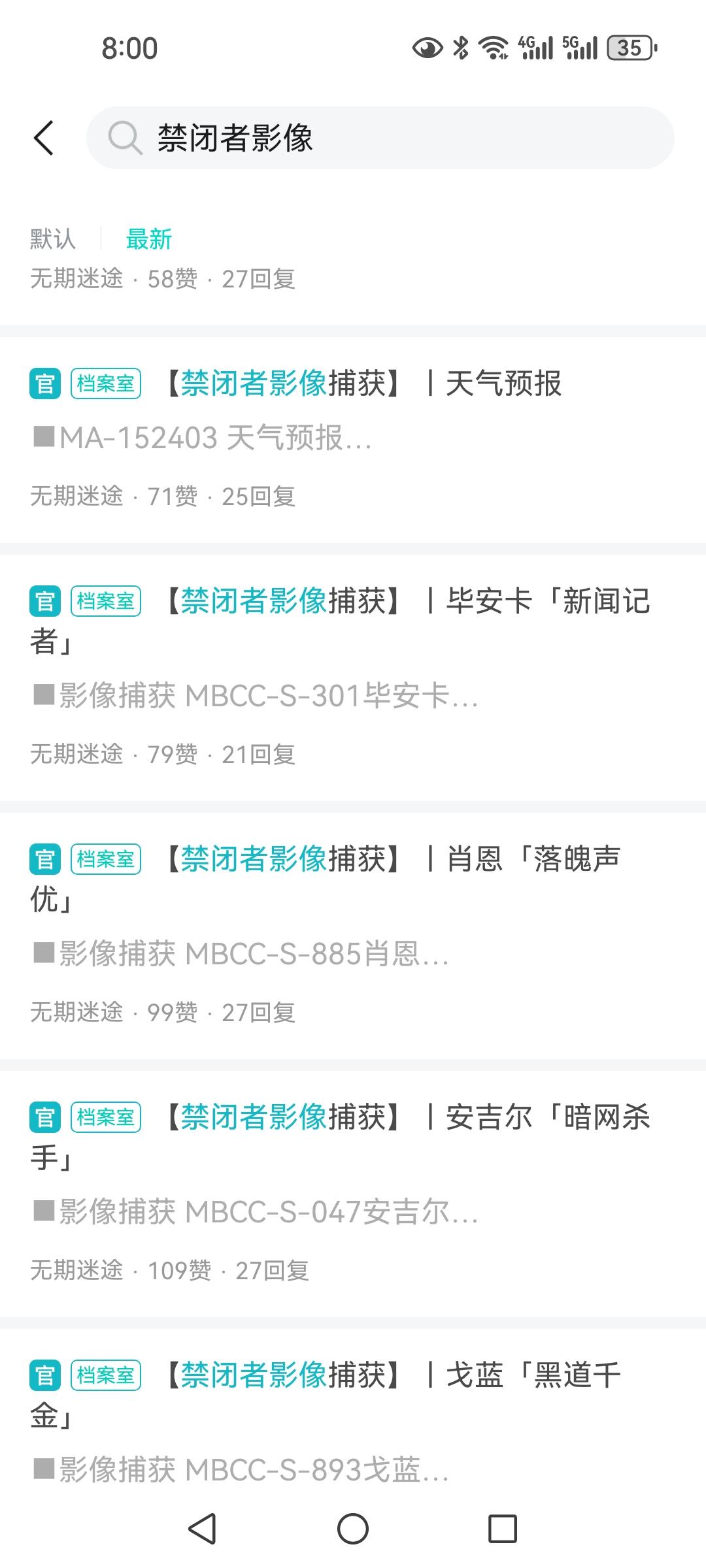The image size is (706, 1568).
Task: Tap the system home button
Action: pos(353,1529)
